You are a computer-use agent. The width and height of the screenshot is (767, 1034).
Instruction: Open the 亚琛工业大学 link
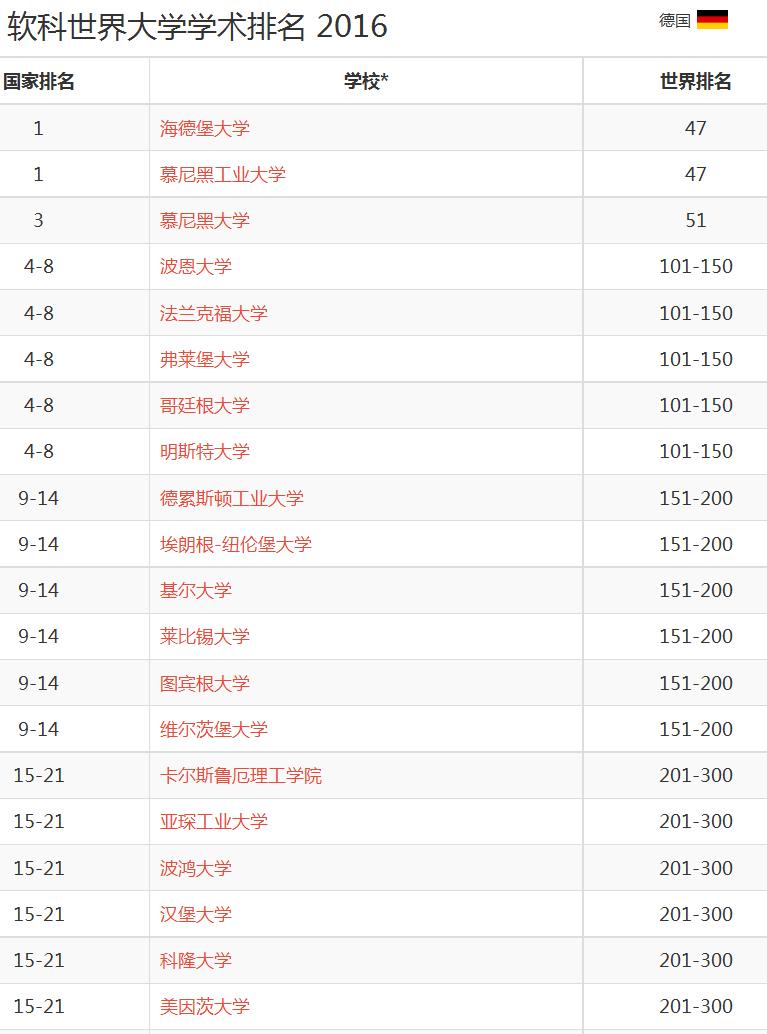point(213,821)
